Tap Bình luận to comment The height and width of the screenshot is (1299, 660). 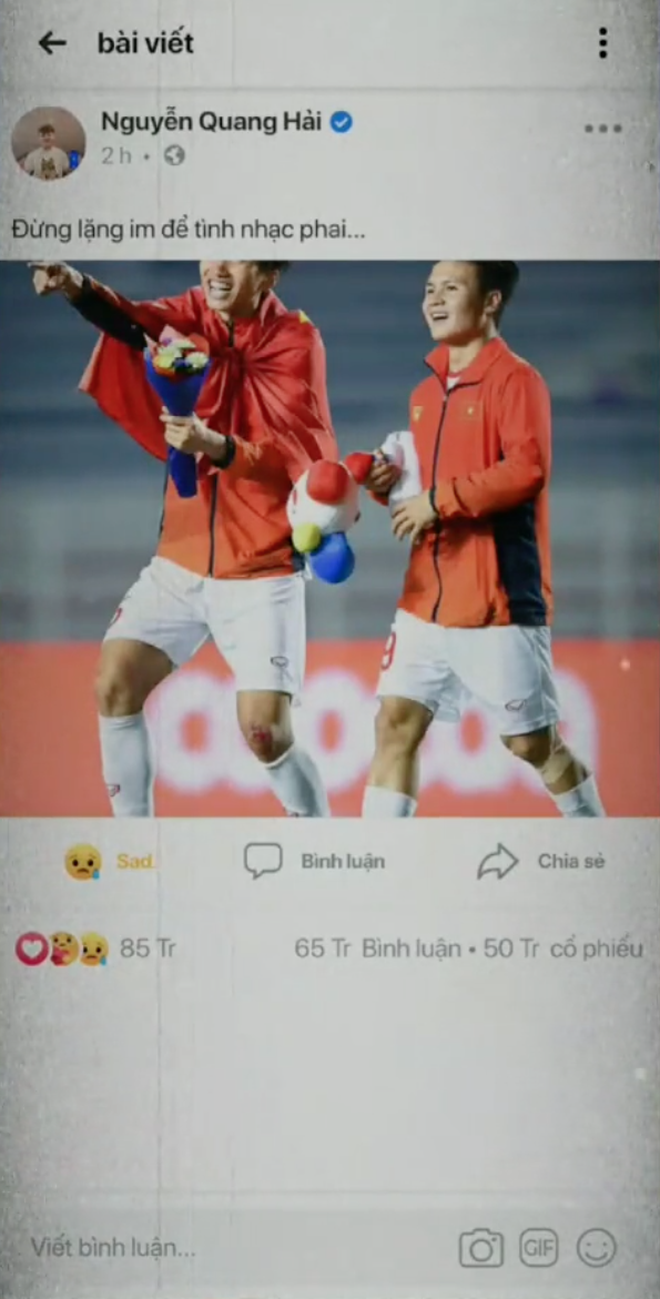click(314, 861)
